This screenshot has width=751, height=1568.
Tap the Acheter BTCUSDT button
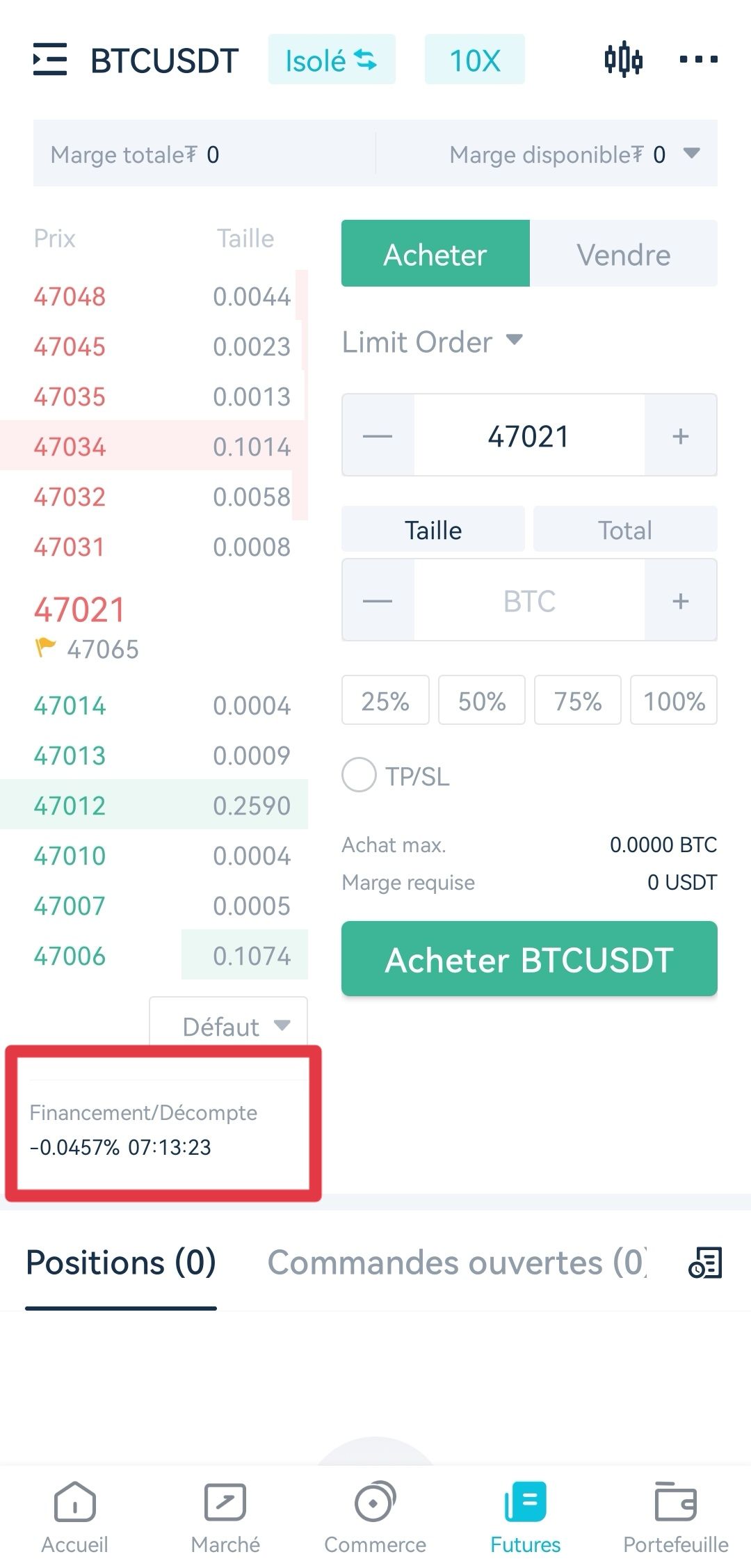(x=529, y=959)
